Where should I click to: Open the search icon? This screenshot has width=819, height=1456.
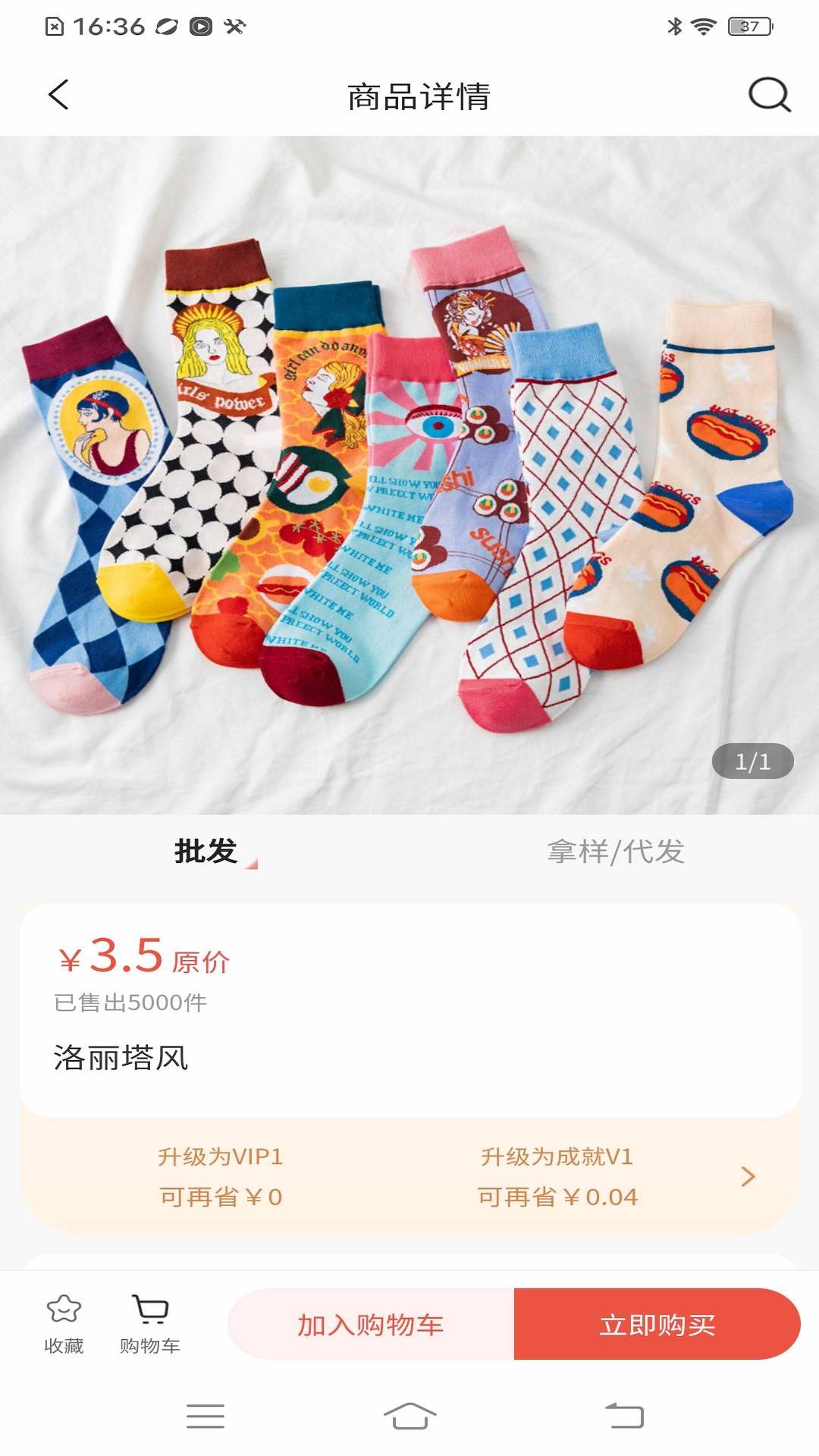point(769,96)
